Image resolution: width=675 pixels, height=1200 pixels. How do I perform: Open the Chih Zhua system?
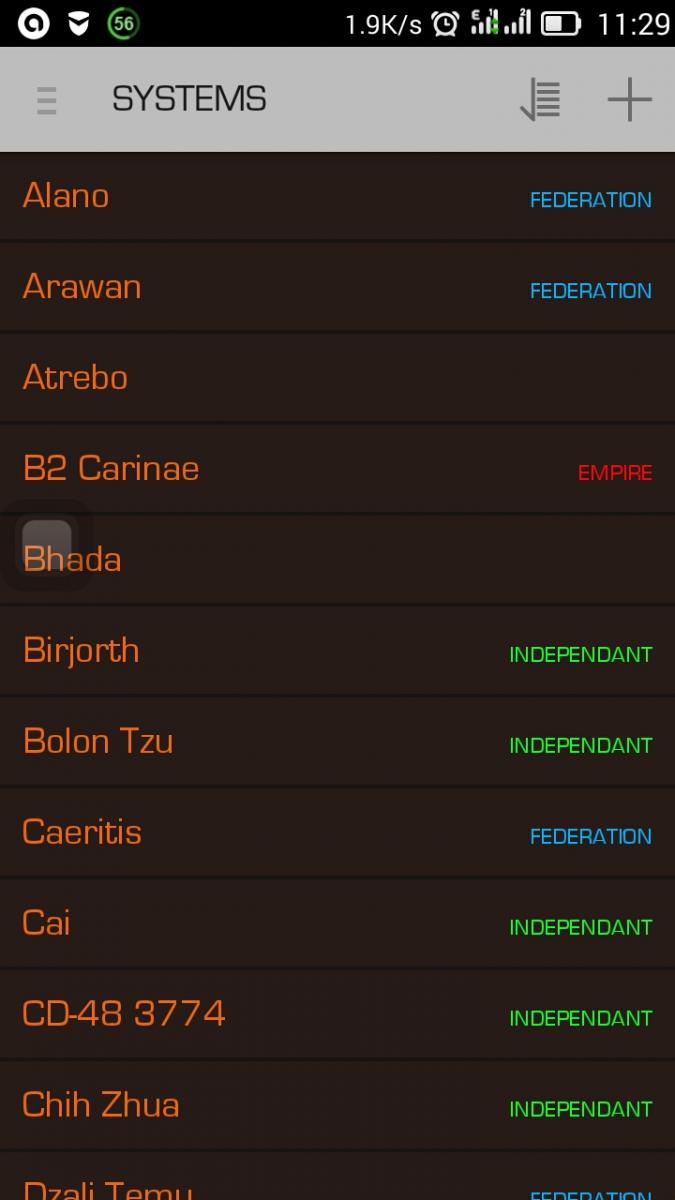pos(337,1106)
